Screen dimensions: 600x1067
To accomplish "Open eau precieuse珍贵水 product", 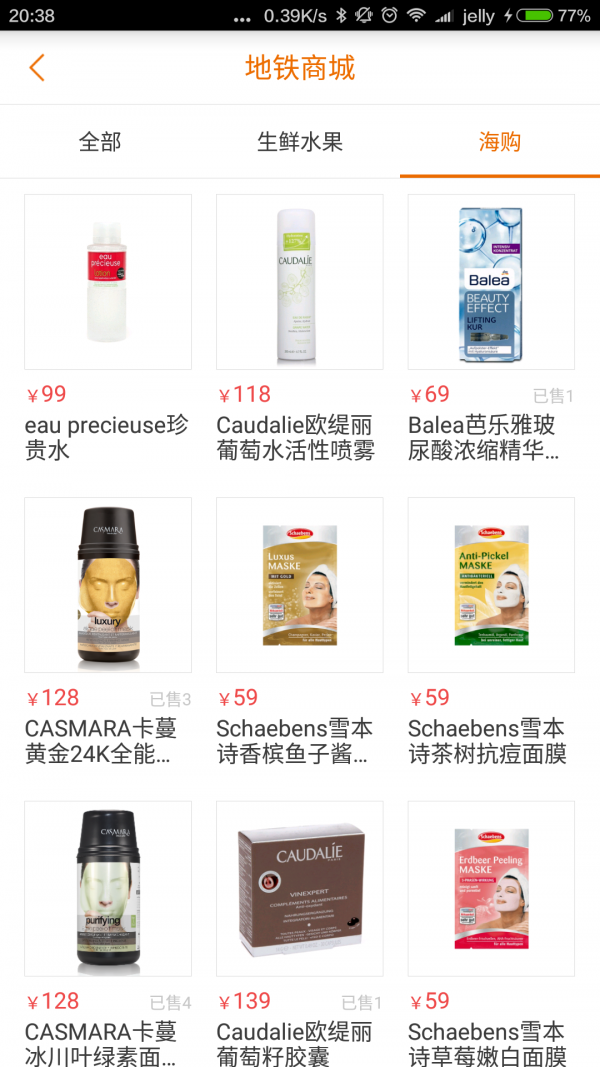I will click(108, 282).
